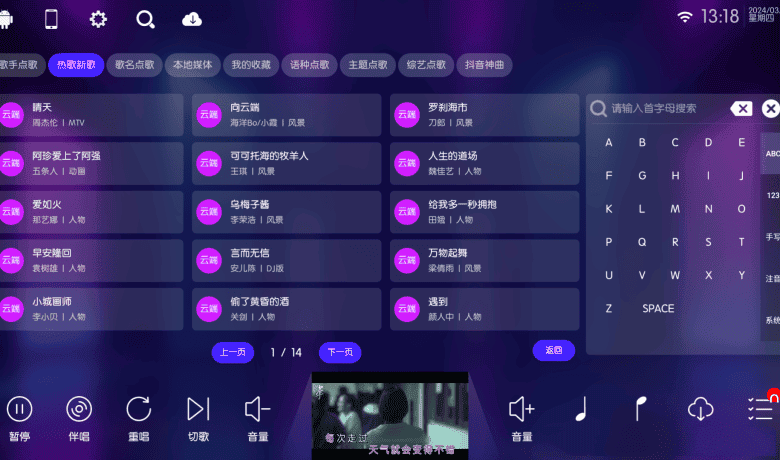The width and height of the screenshot is (780, 460).
Task: Delete a character with backspace key
Action: tap(740, 109)
